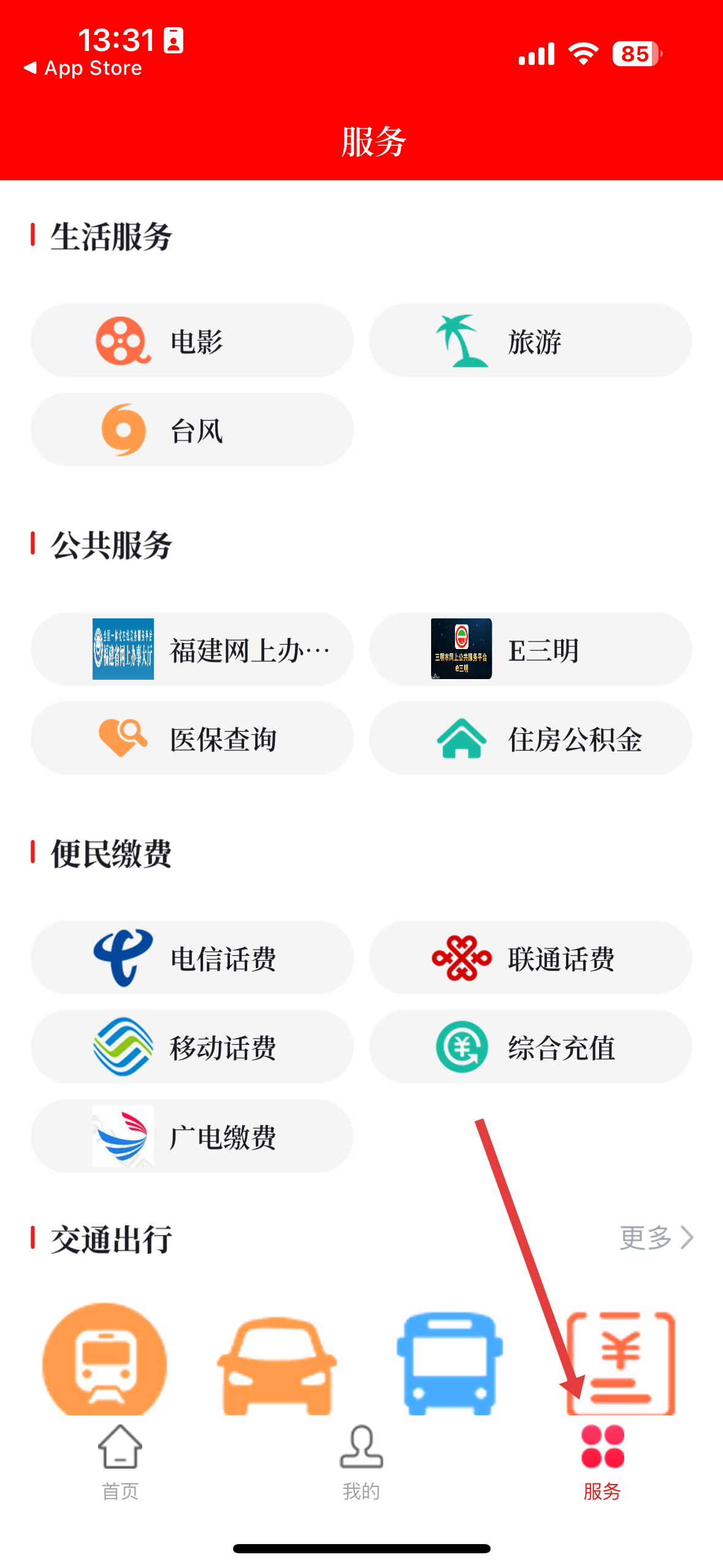Image resolution: width=723 pixels, height=1568 pixels.
Task: Open 住房公积金 housing fund
Action: [x=530, y=738]
